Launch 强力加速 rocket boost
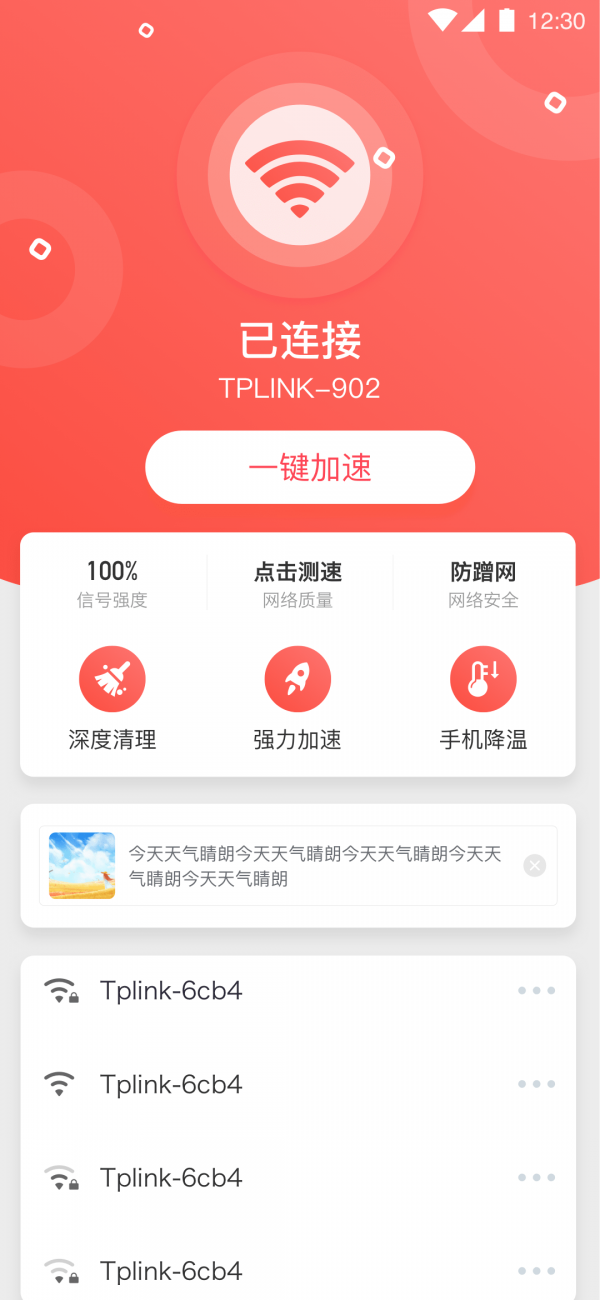The image size is (600, 1300). click(x=298, y=697)
